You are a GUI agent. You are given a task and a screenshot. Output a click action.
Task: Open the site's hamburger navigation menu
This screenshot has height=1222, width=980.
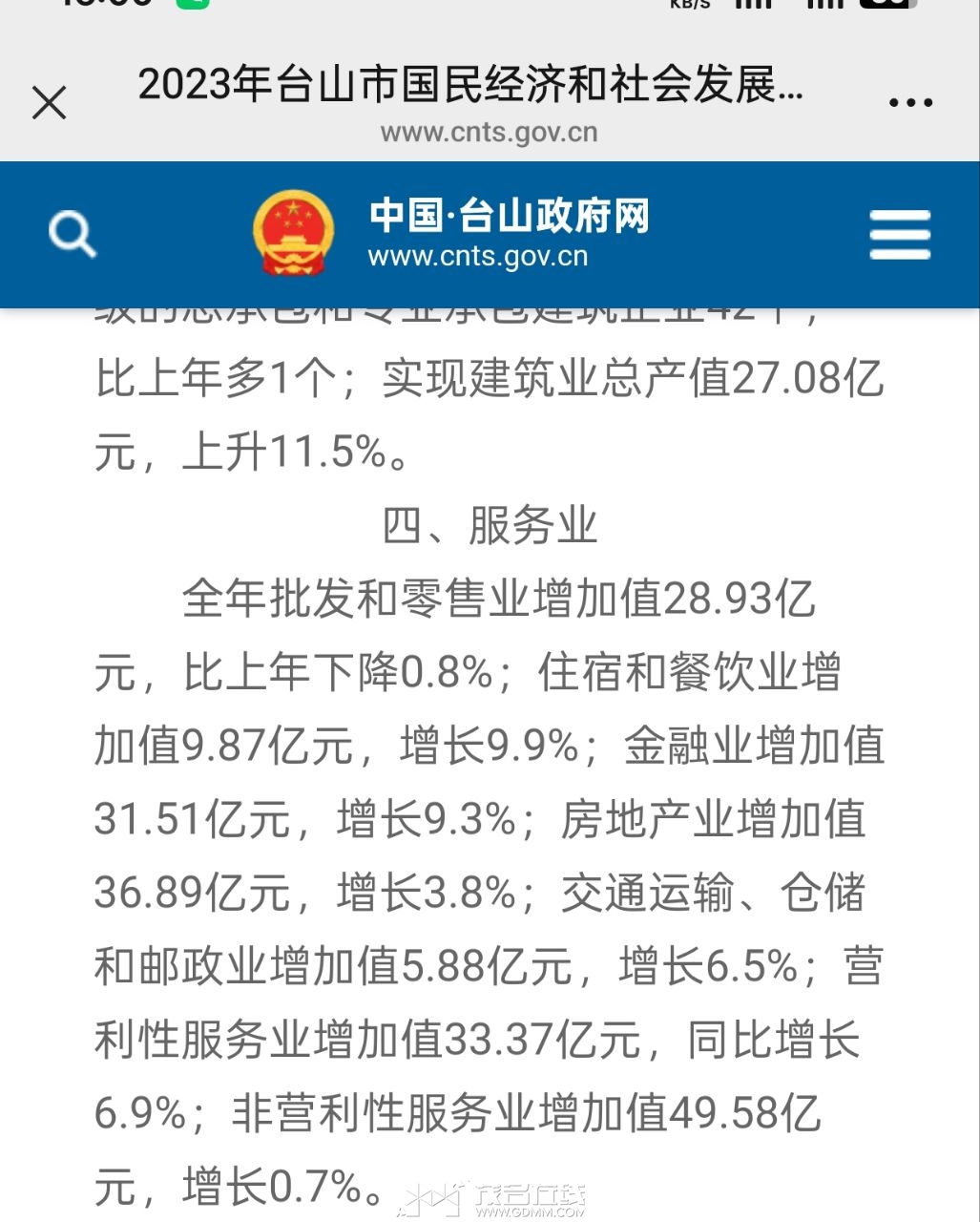pos(899,235)
